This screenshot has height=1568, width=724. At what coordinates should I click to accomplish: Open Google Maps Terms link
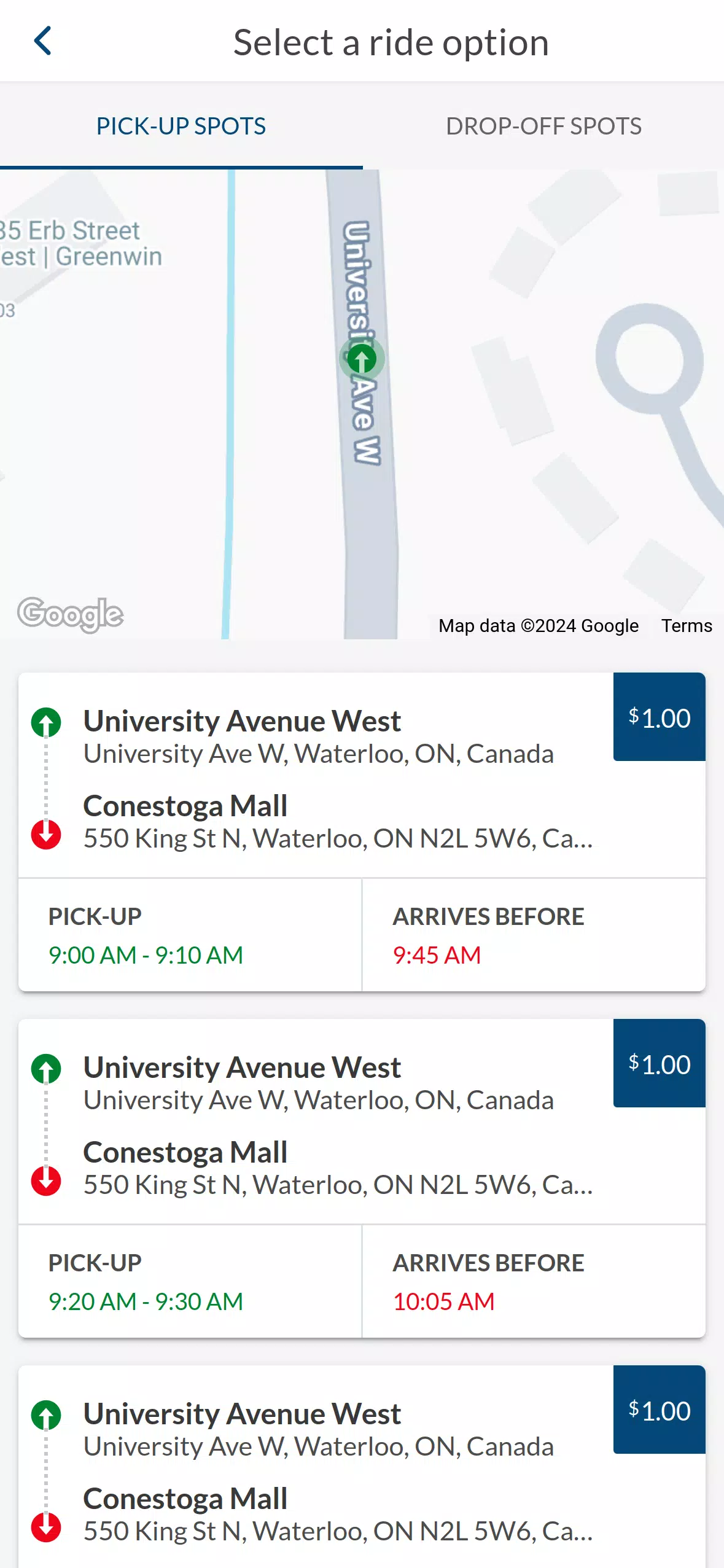click(x=686, y=626)
